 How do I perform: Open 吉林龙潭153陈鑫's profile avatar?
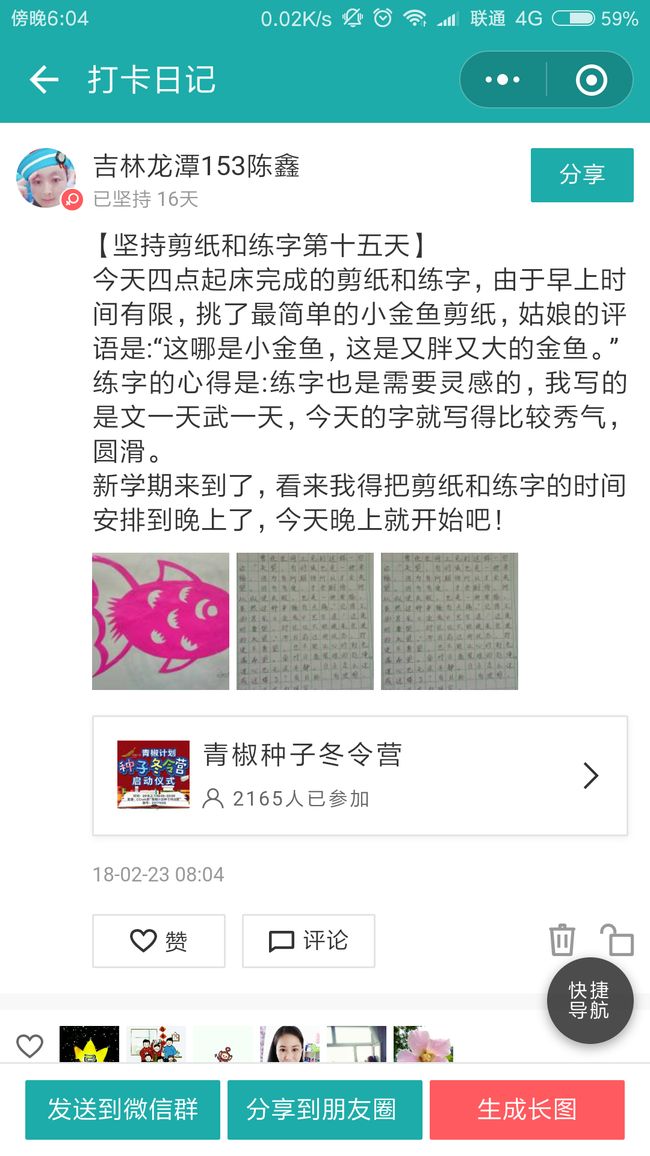coord(46,178)
